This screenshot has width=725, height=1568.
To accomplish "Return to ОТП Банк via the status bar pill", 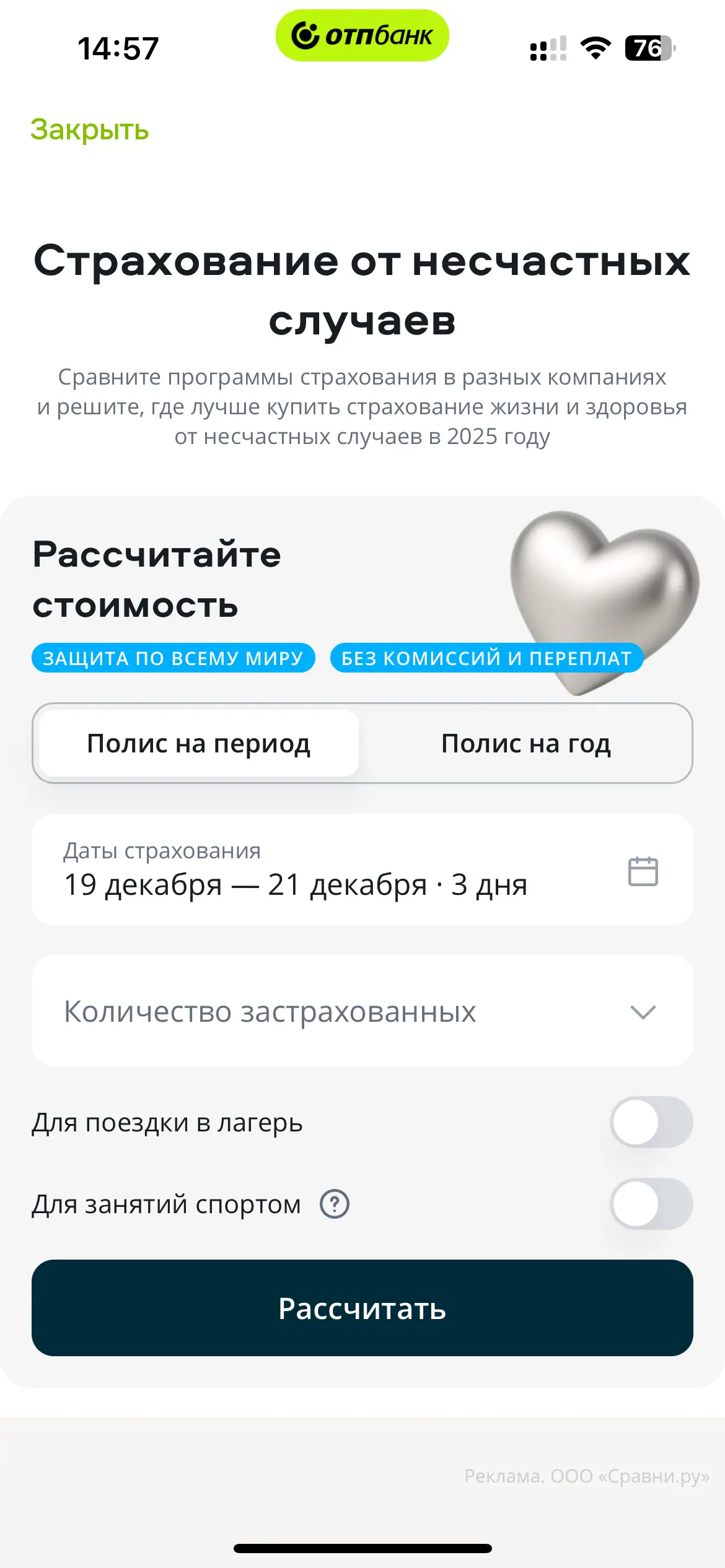I will 362,36.
